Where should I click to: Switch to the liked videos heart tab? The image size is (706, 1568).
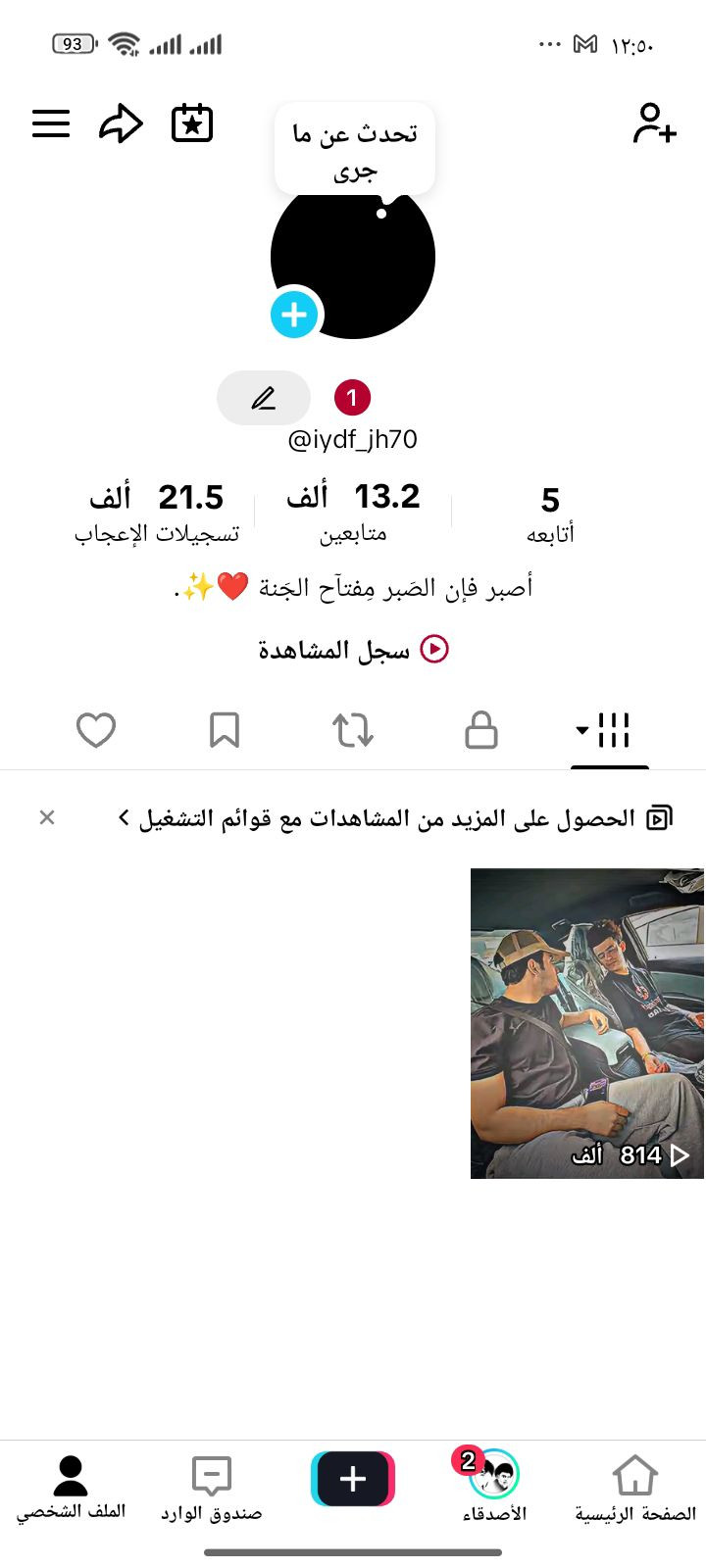pyautogui.click(x=96, y=730)
